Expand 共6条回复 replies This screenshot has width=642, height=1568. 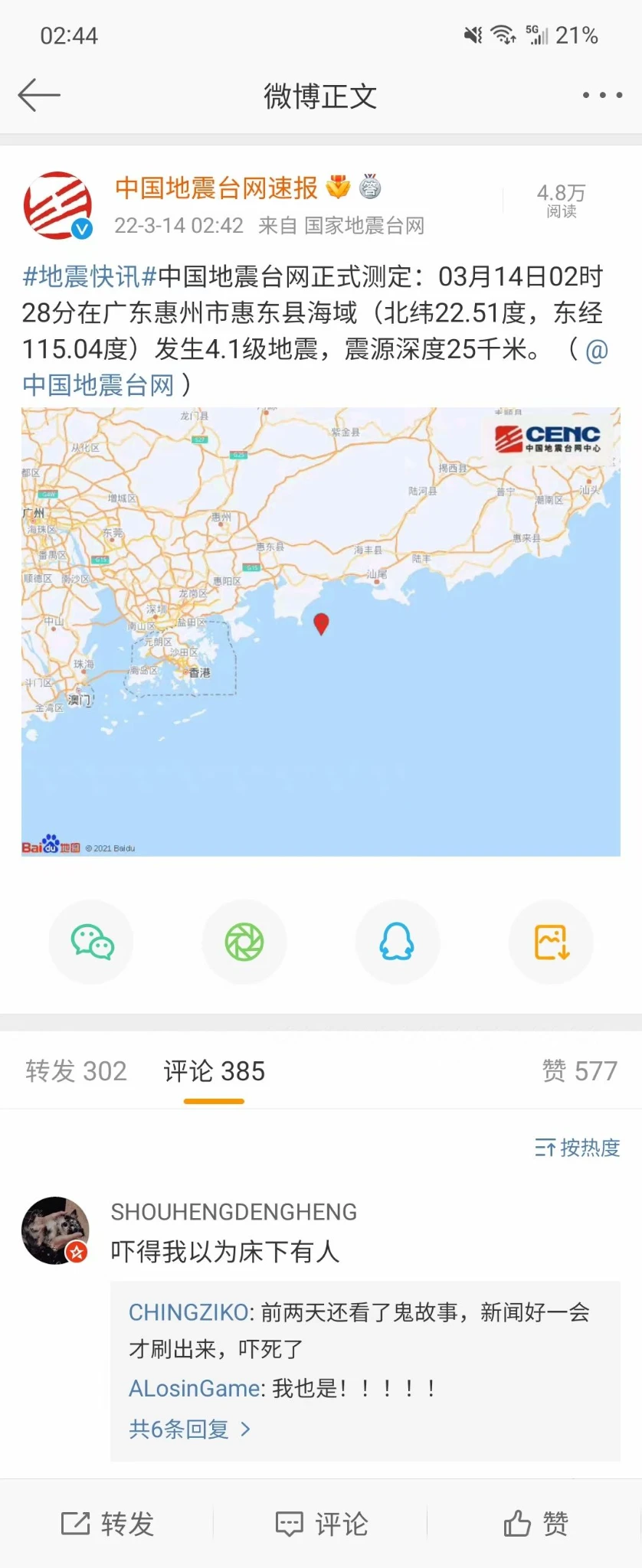(189, 1429)
